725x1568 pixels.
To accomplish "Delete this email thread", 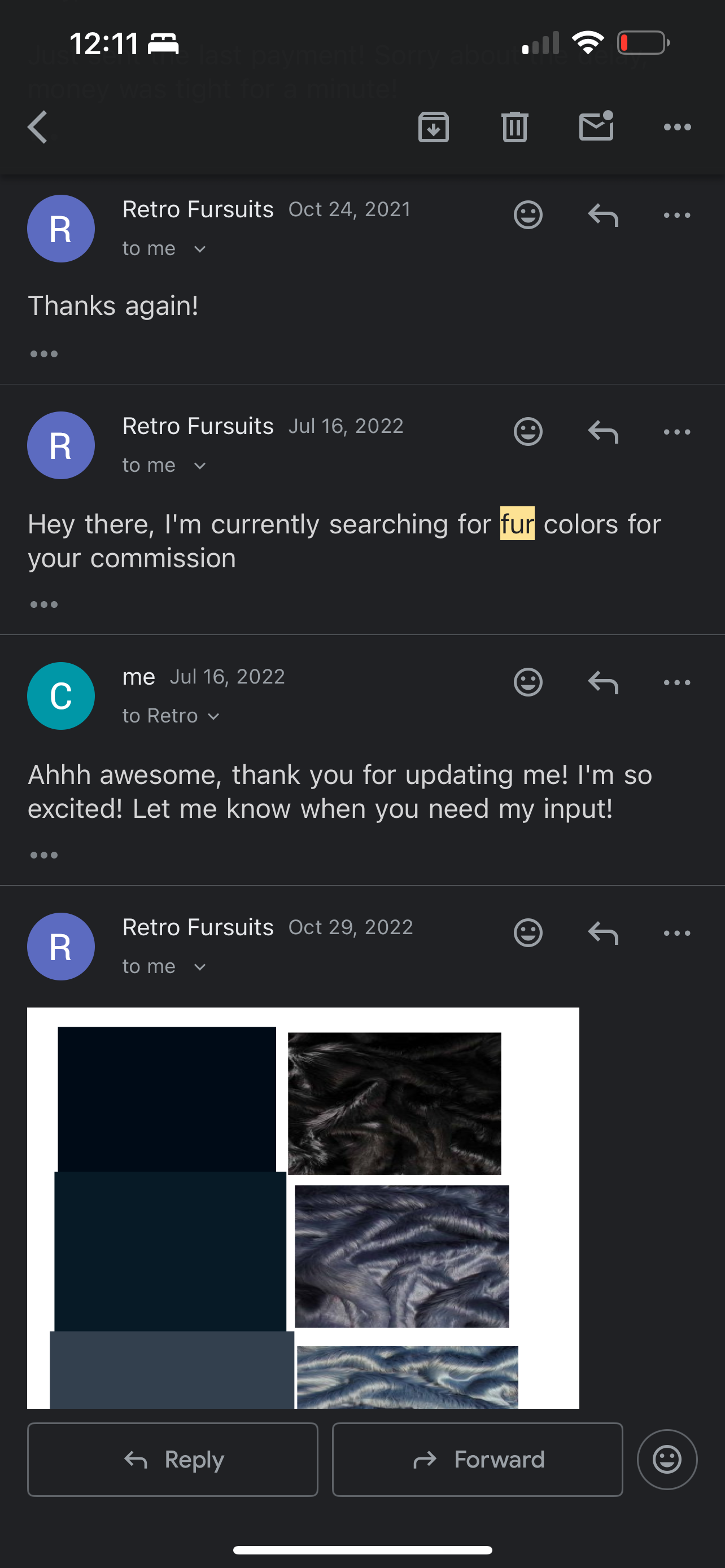I will (x=514, y=127).
